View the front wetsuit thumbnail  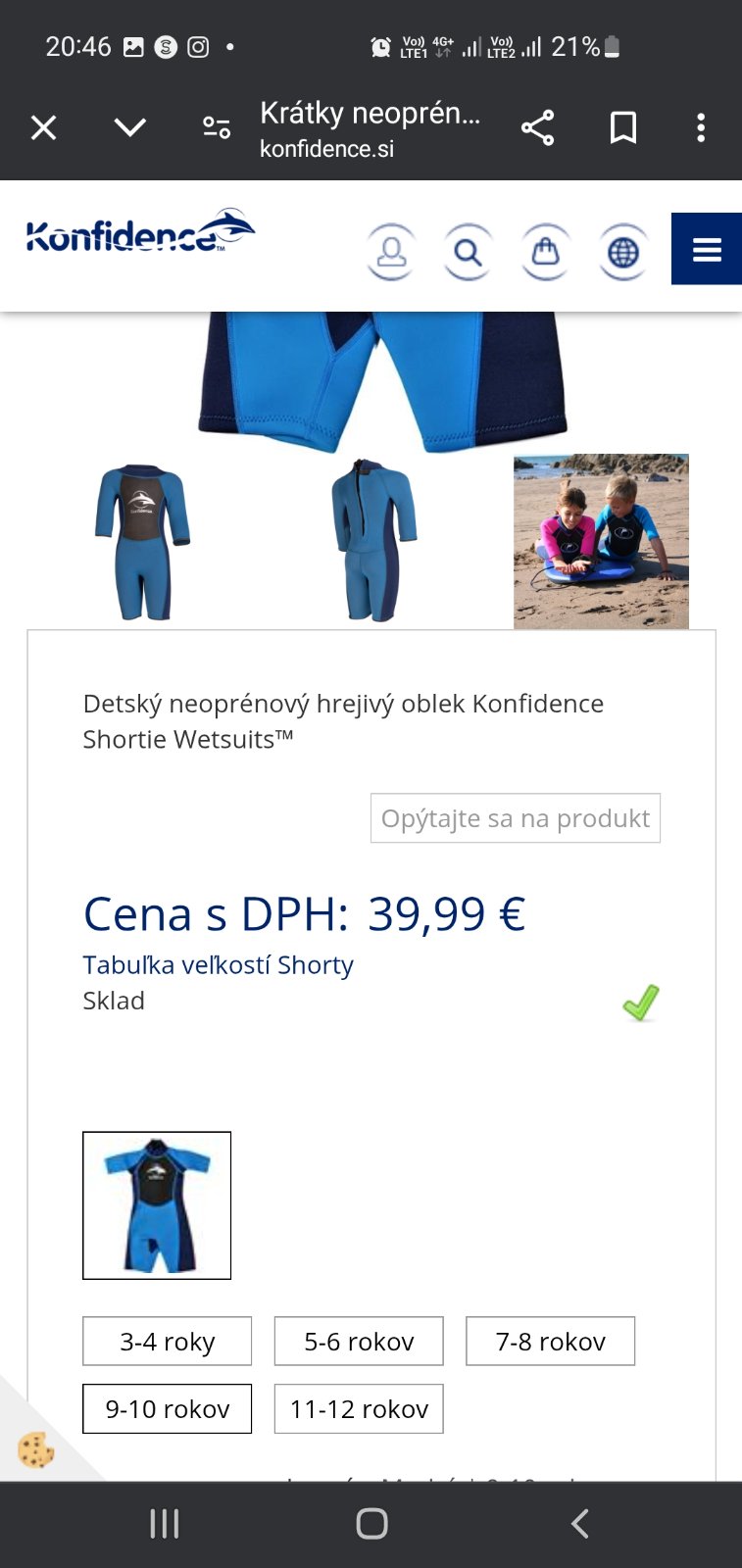click(x=143, y=541)
